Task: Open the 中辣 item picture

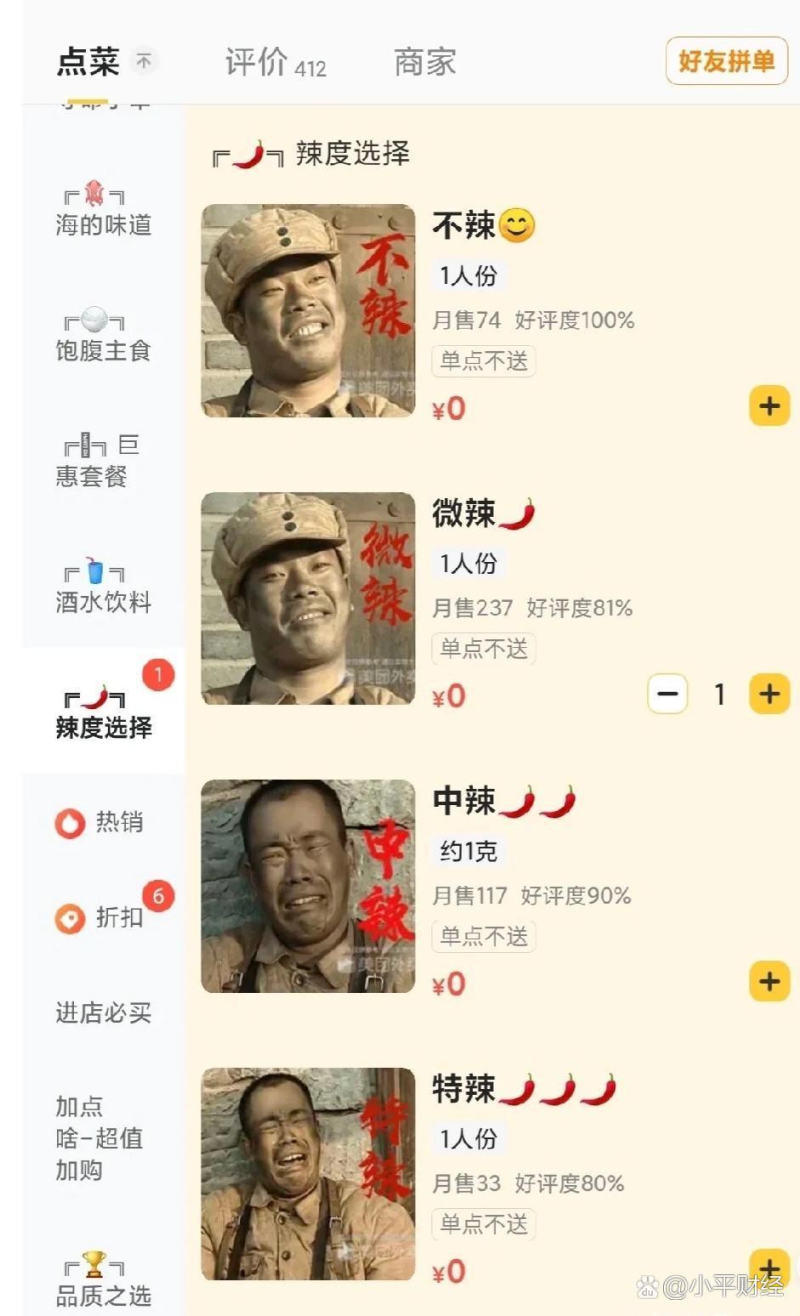Action: (308, 886)
